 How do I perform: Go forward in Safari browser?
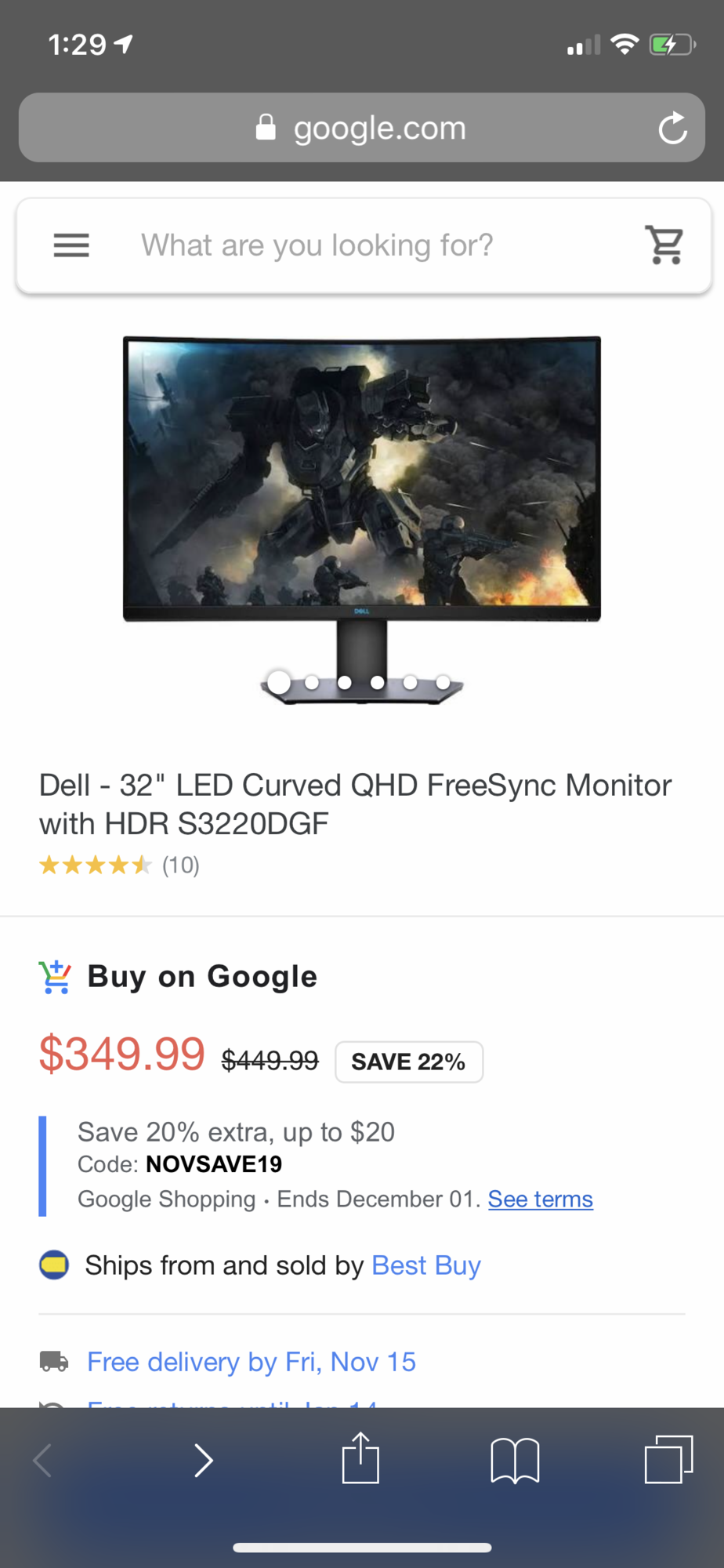pos(204,1460)
